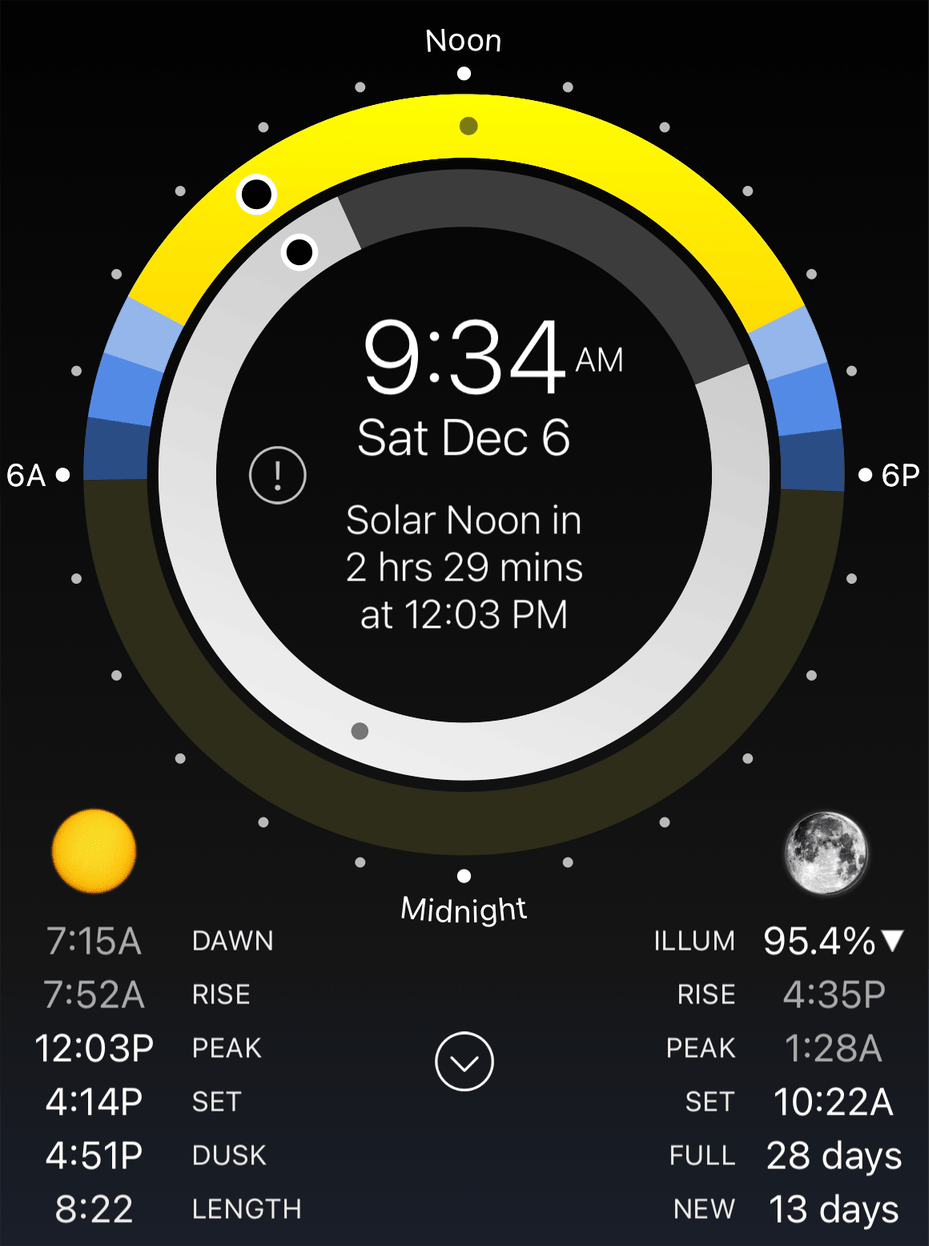Tap the Midnight tick dot below the dial
Screen dimensions: 929x1246
(x=464, y=876)
